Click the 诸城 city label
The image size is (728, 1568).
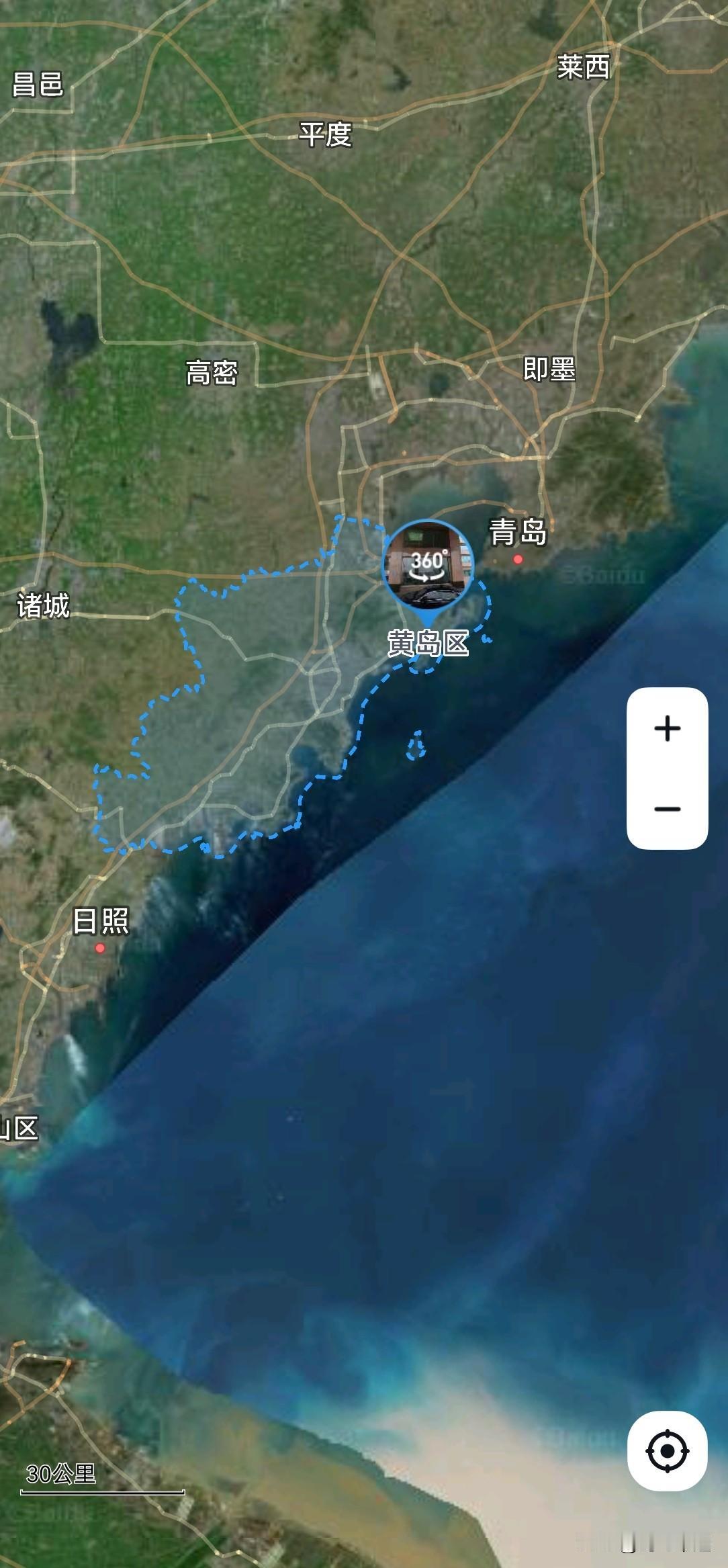click(44, 605)
